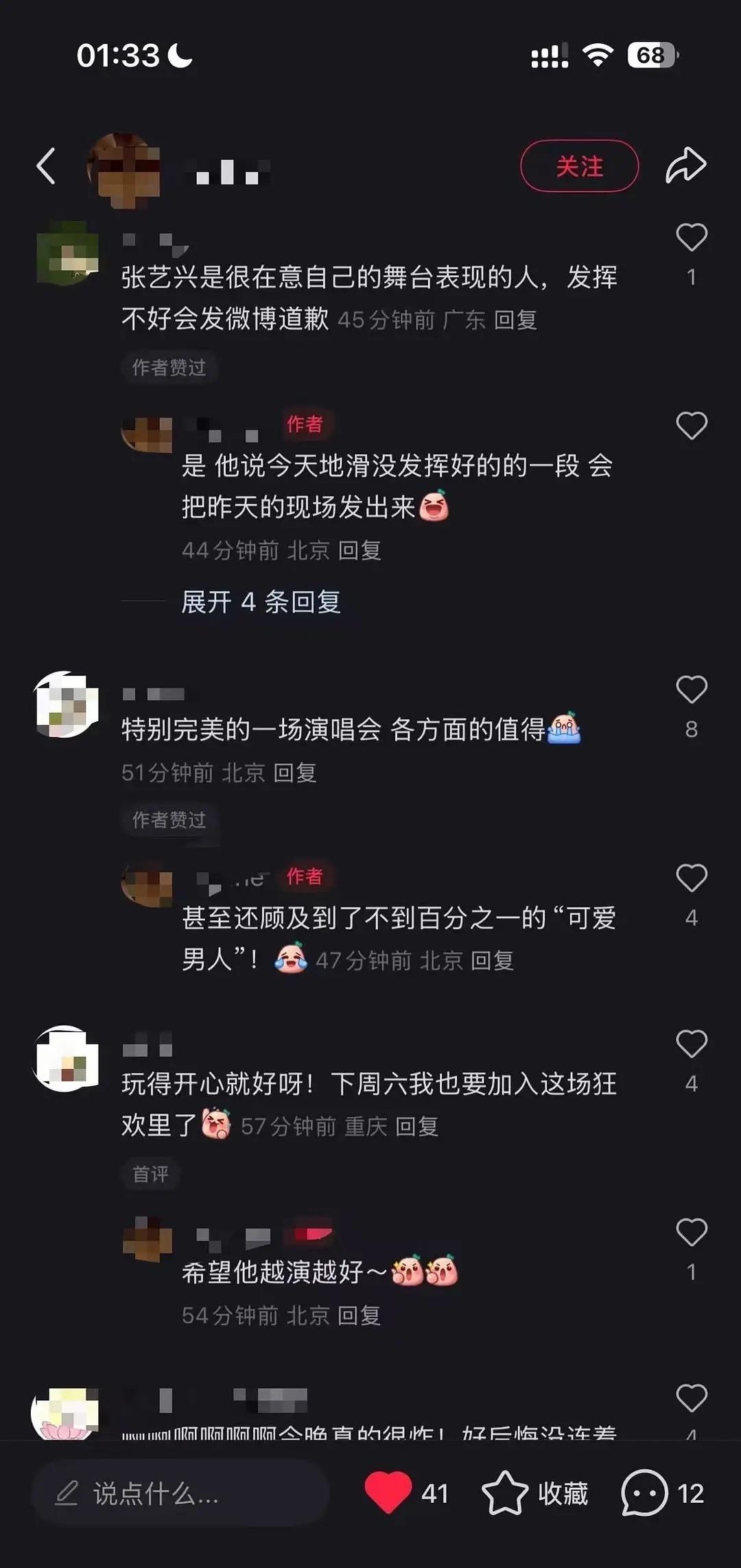Like the 玩得开心就好呀 comment
The height and width of the screenshot is (1568, 741).
coord(691,1044)
